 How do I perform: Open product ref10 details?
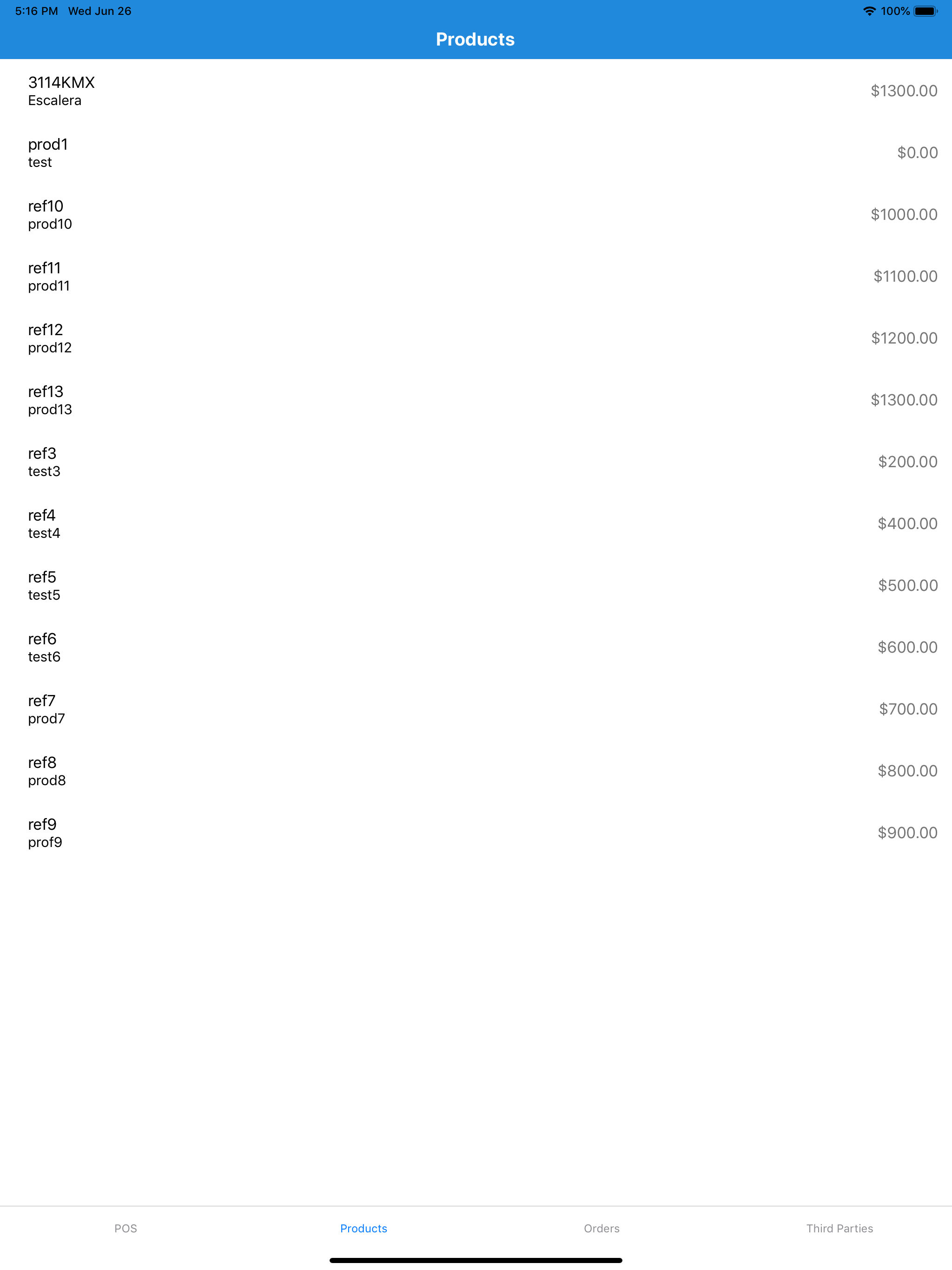[476, 215]
